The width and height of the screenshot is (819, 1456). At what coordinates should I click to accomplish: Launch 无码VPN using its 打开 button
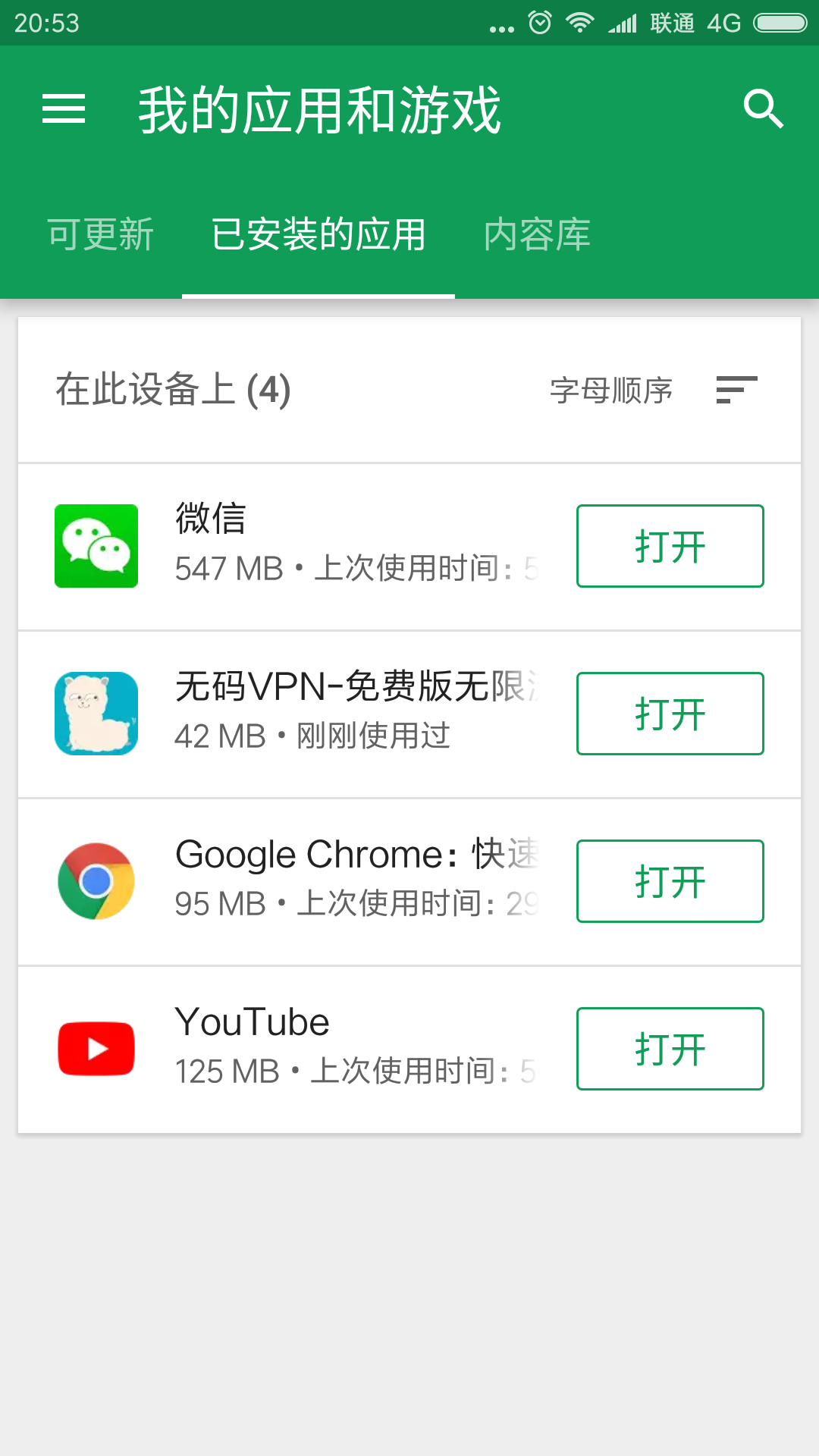(x=670, y=713)
